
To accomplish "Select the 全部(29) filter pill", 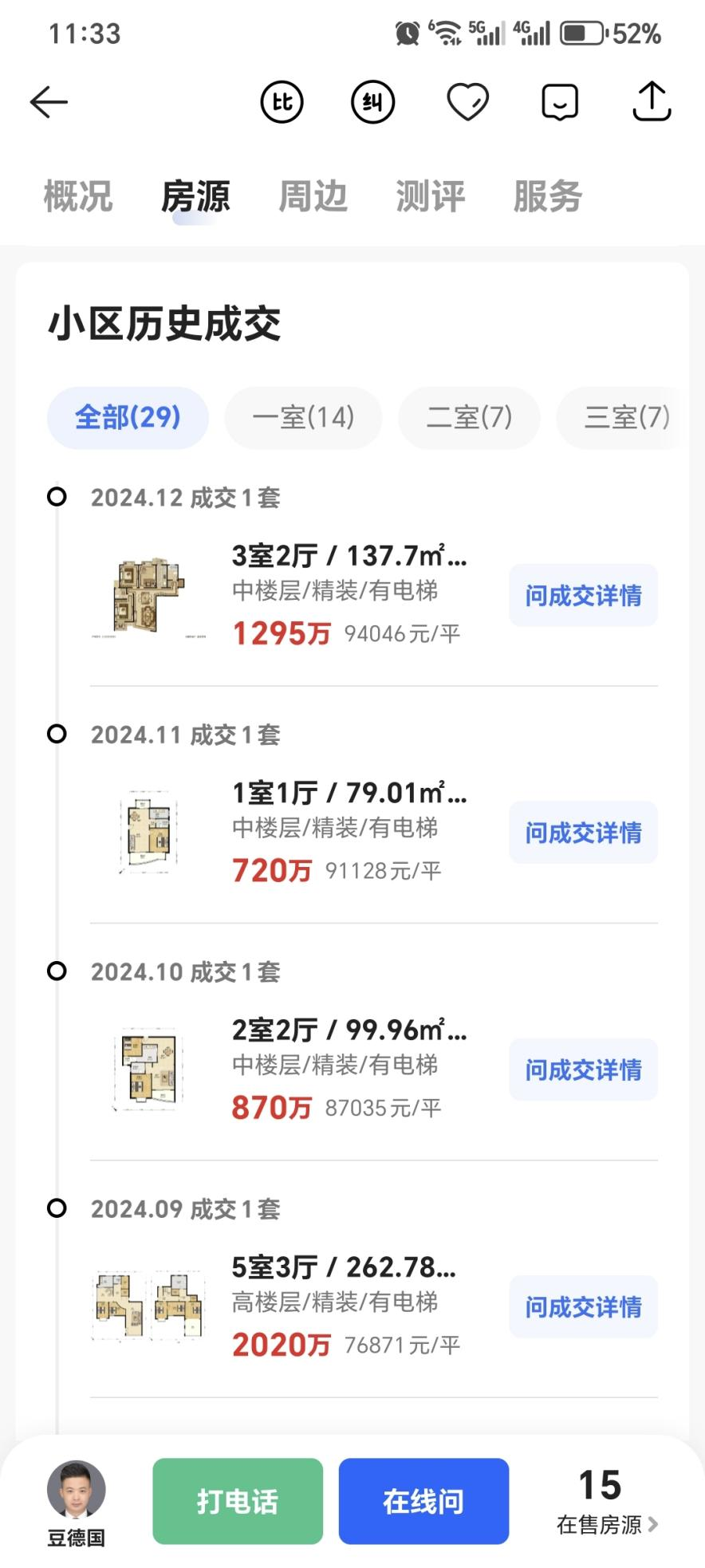I will pyautogui.click(x=127, y=417).
